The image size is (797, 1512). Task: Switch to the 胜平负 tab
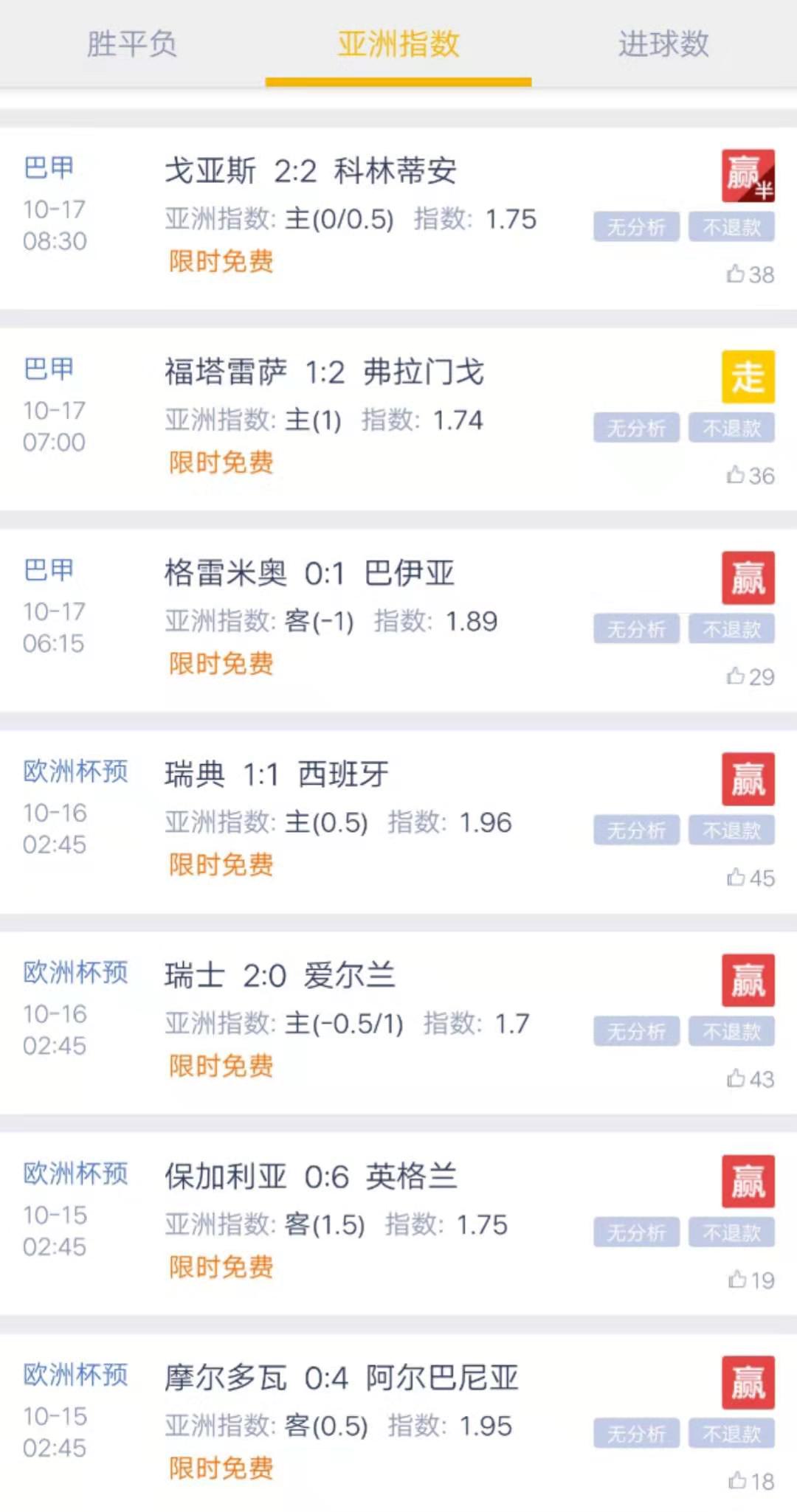(x=132, y=44)
